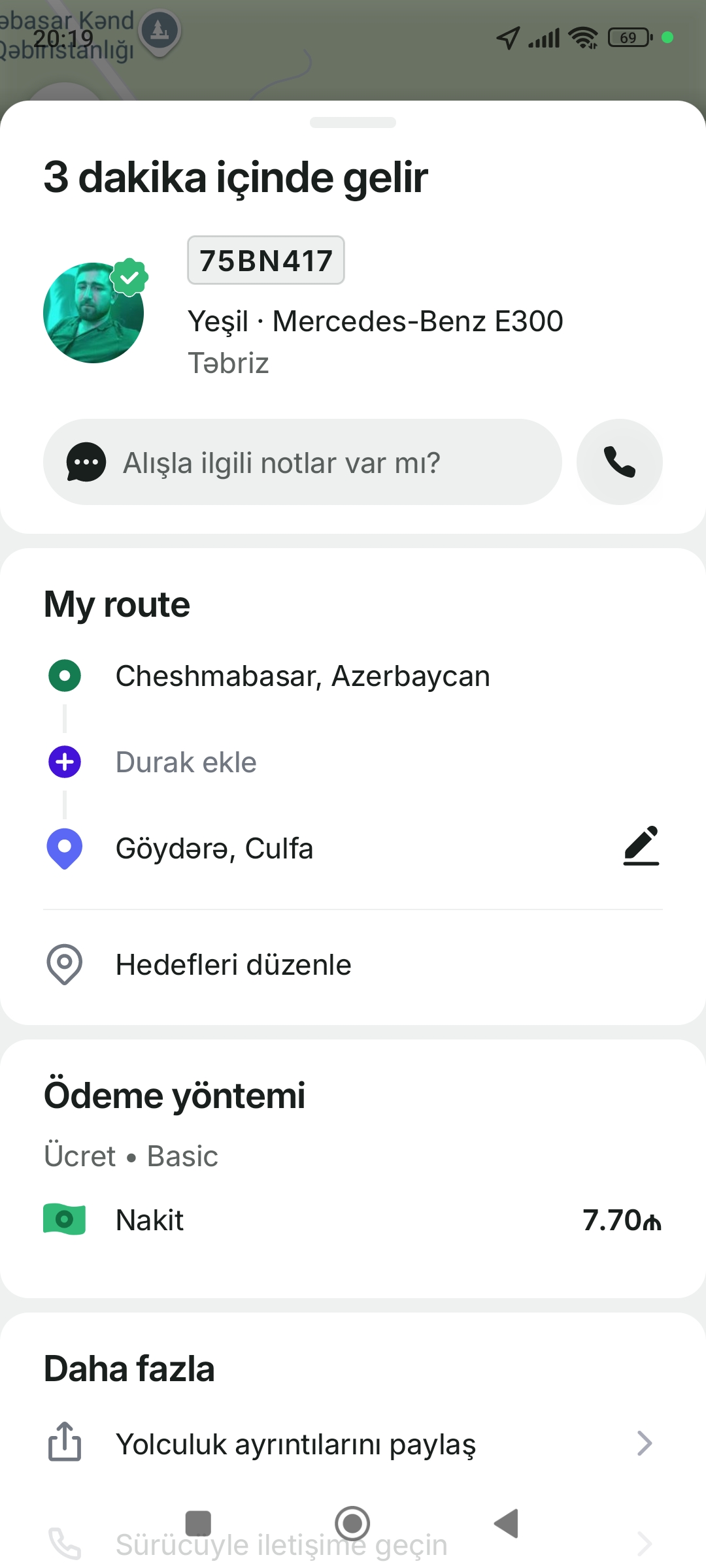Call the driver with phone icon
The height and width of the screenshot is (1568, 706).
(x=619, y=462)
